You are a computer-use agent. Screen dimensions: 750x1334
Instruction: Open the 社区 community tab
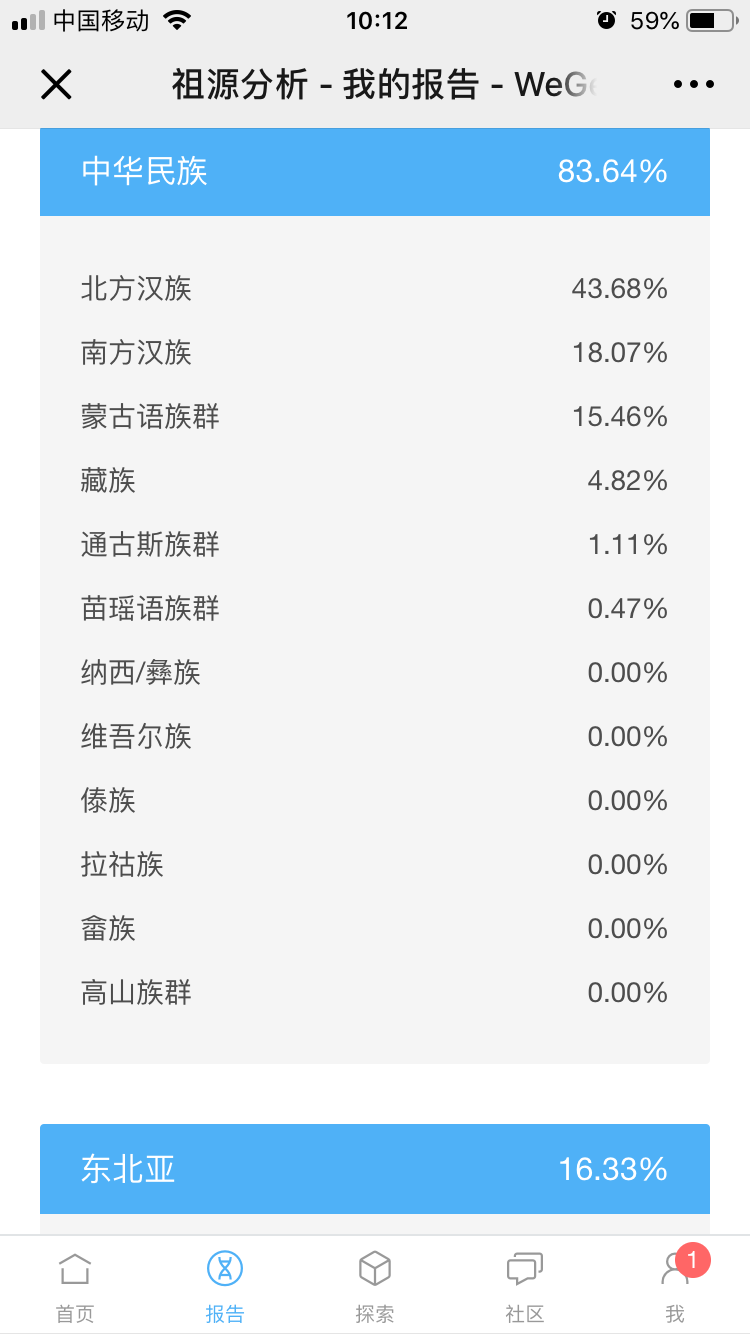[525, 1285]
